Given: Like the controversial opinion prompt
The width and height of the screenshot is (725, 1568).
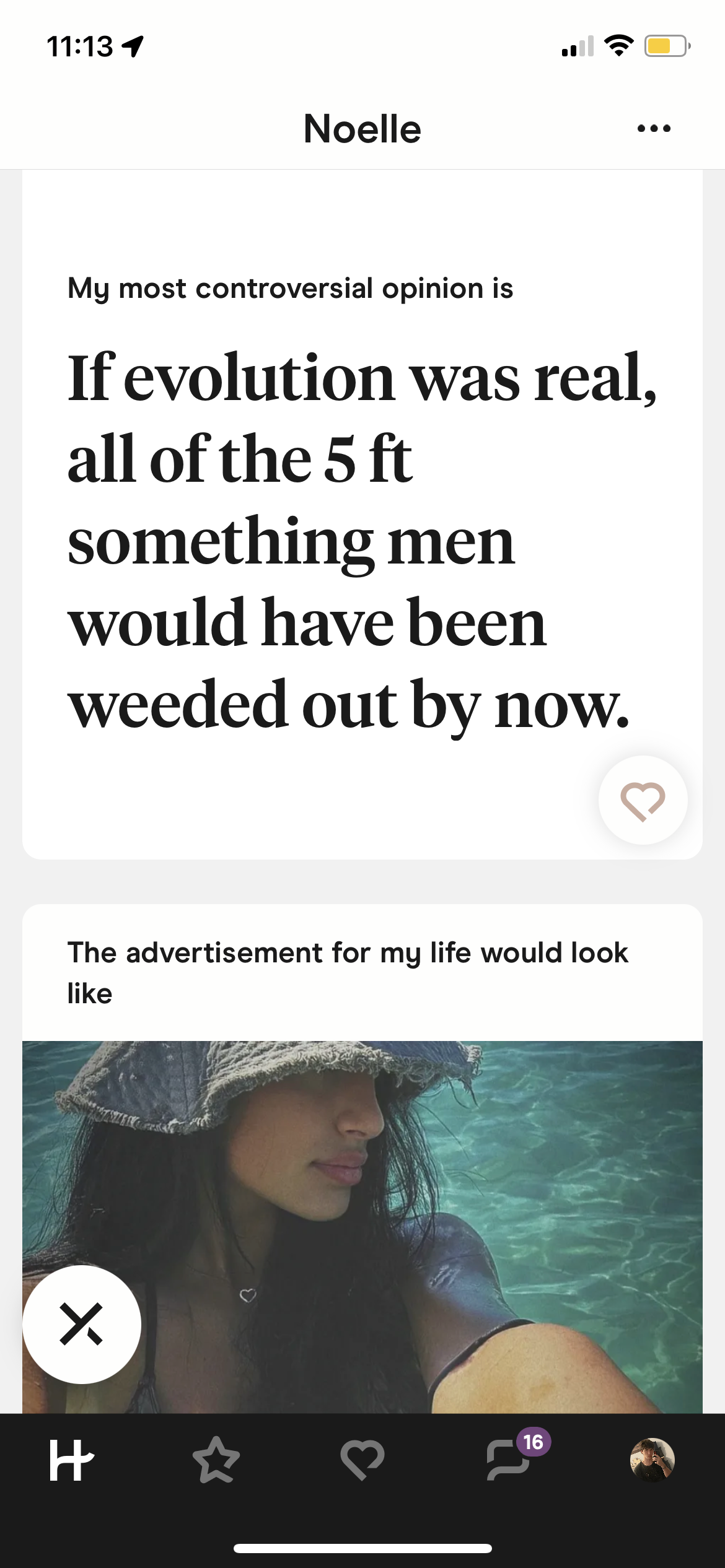Looking at the screenshot, I should tap(643, 800).
